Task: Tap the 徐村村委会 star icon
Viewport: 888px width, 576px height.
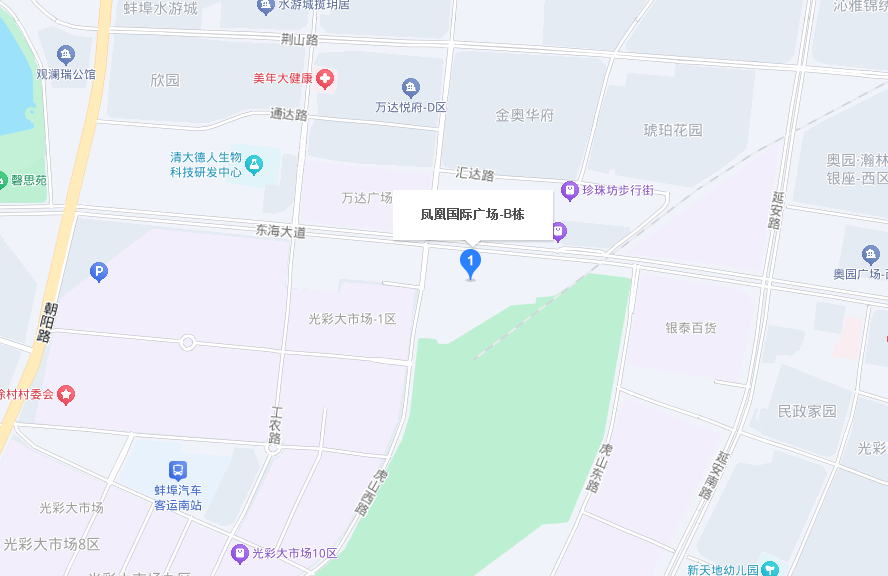Action: (66, 395)
